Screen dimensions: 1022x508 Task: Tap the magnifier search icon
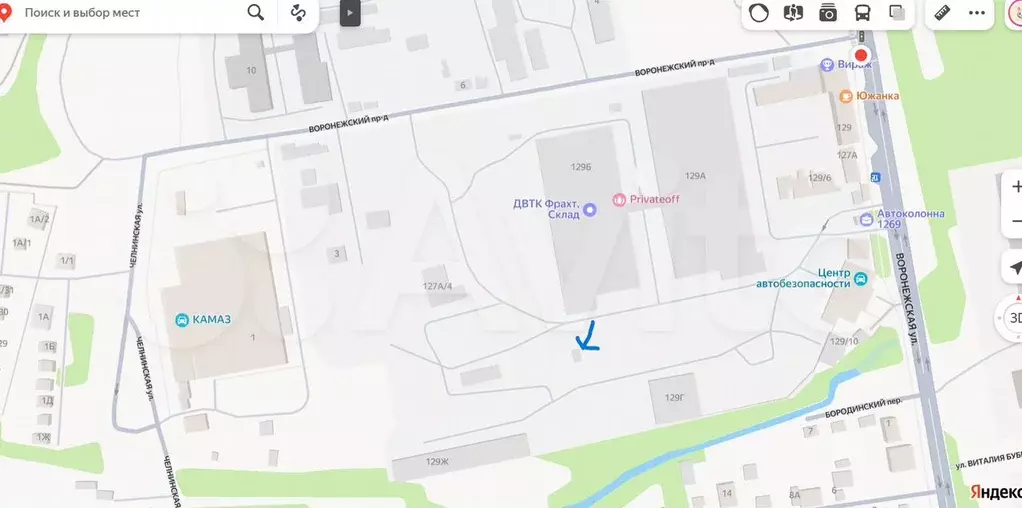tap(256, 12)
